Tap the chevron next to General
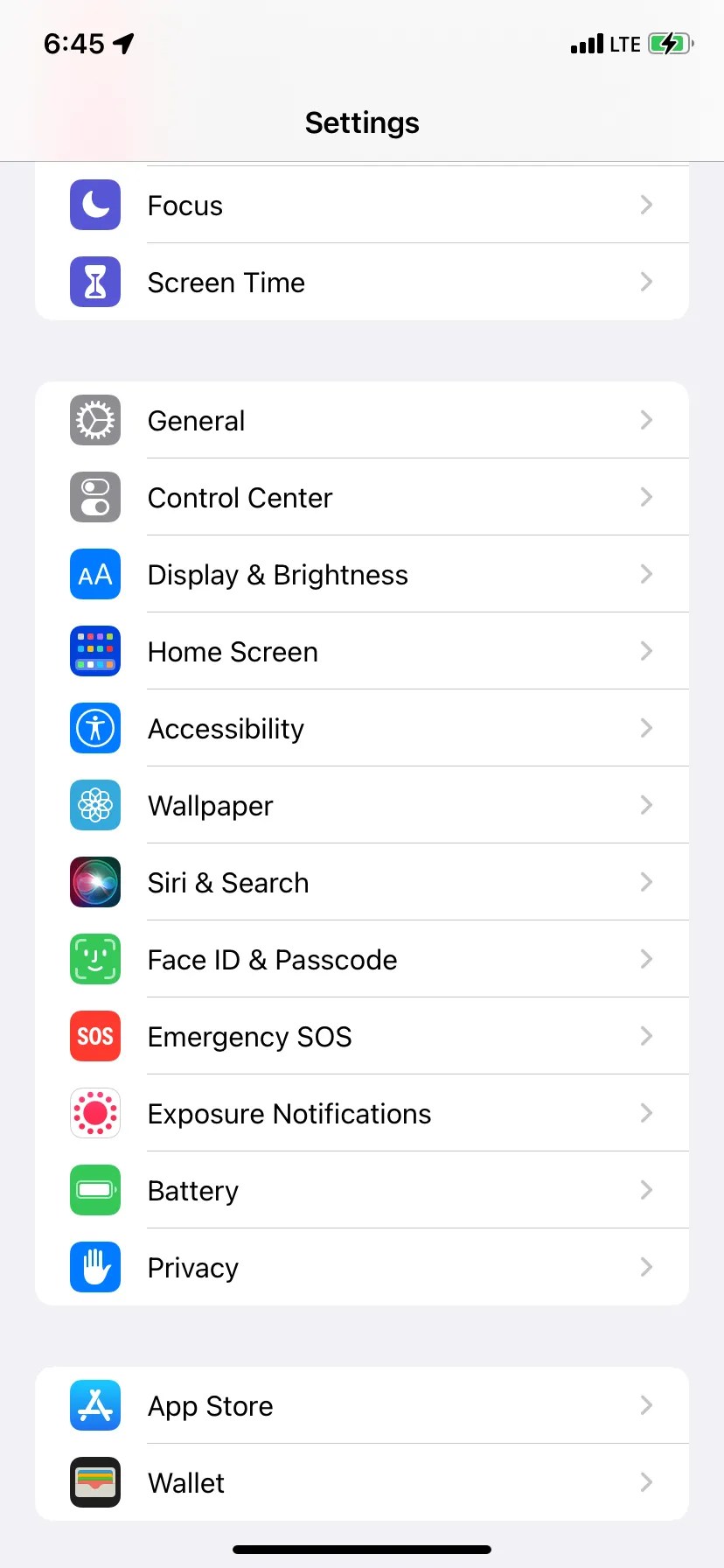 [x=646, y=420]
